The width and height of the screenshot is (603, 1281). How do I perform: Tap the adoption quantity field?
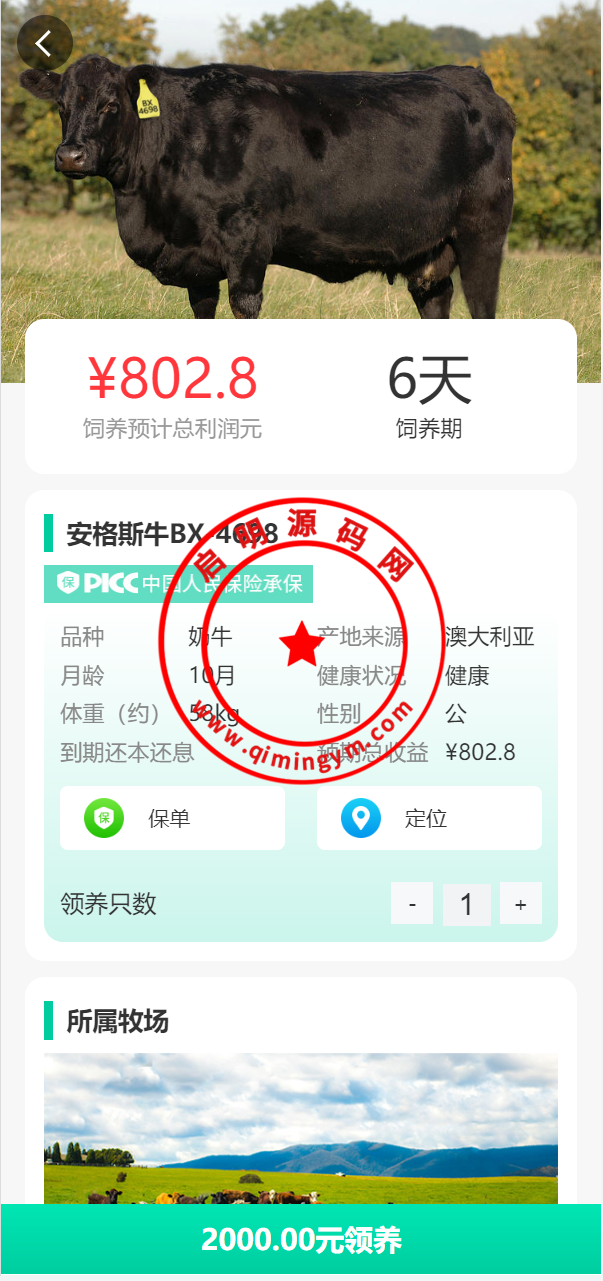466,904
